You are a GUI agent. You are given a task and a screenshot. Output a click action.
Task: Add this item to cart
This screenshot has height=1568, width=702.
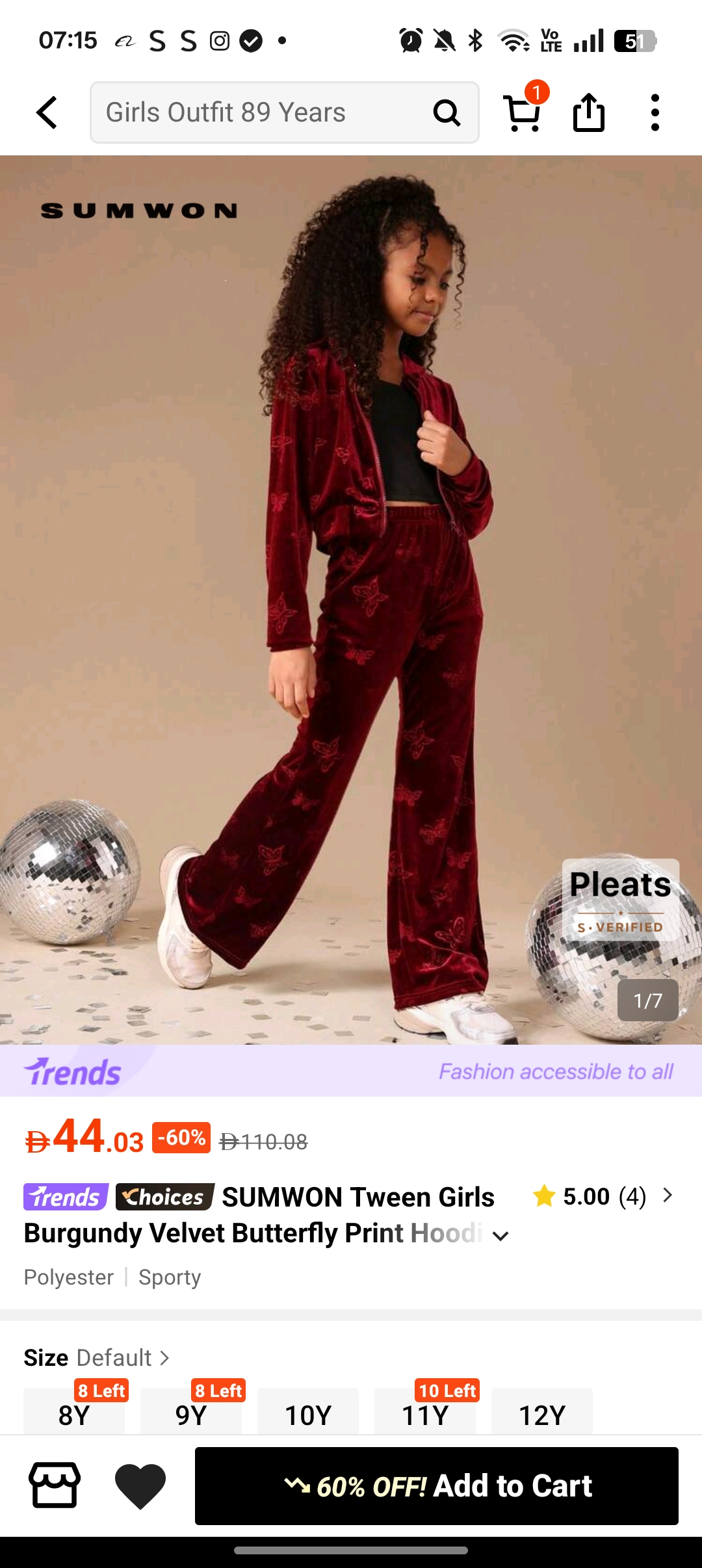pos(437,1485)
